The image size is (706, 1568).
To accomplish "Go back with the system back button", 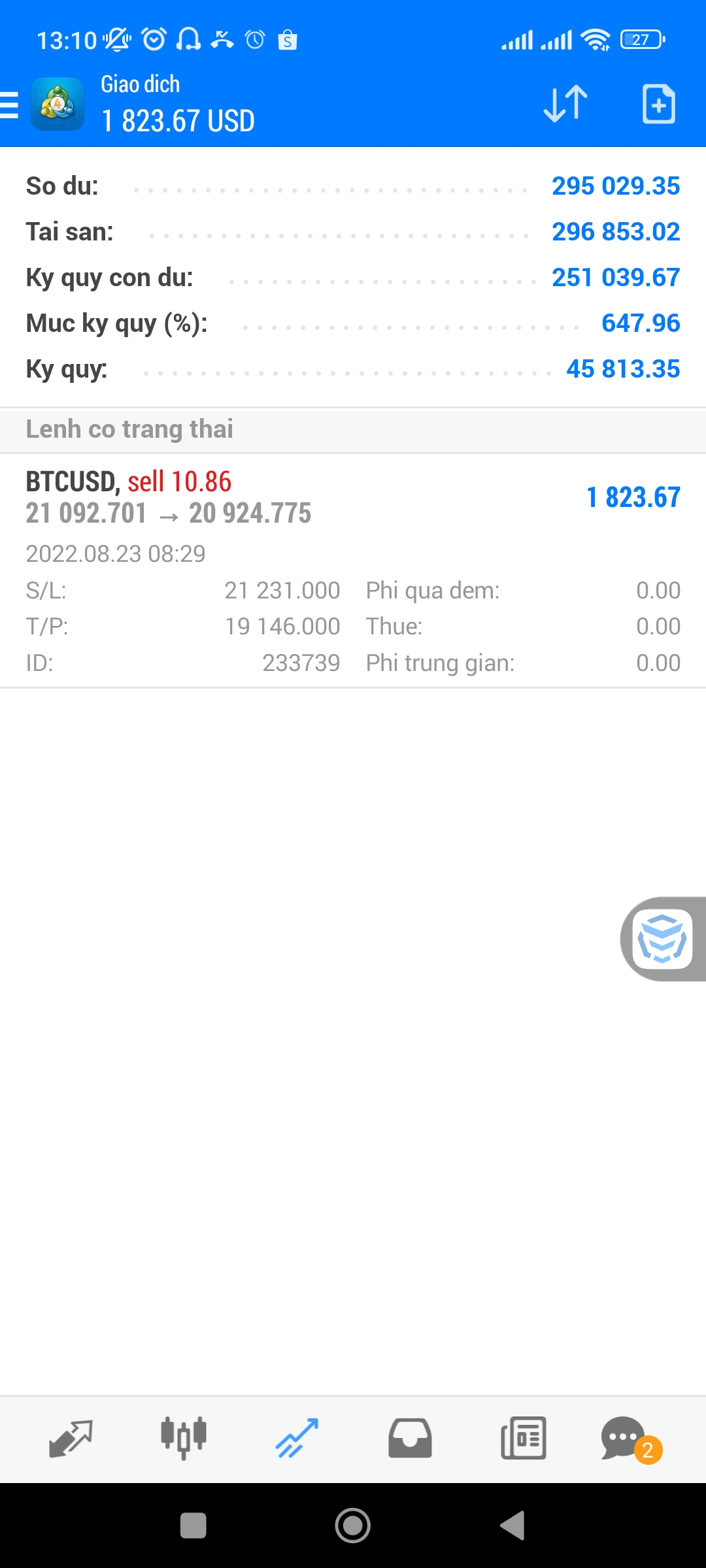I will tap(513, 1526).
